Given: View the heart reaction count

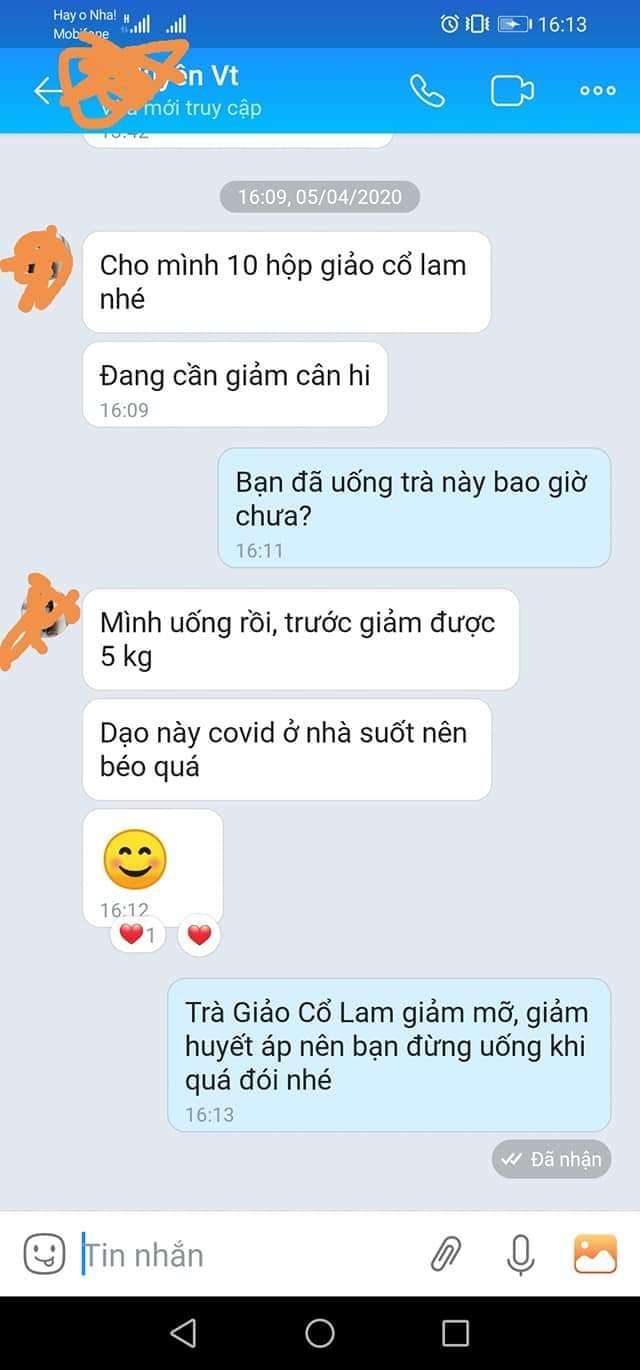Looking at the screenshot, I should click(137, 935).
